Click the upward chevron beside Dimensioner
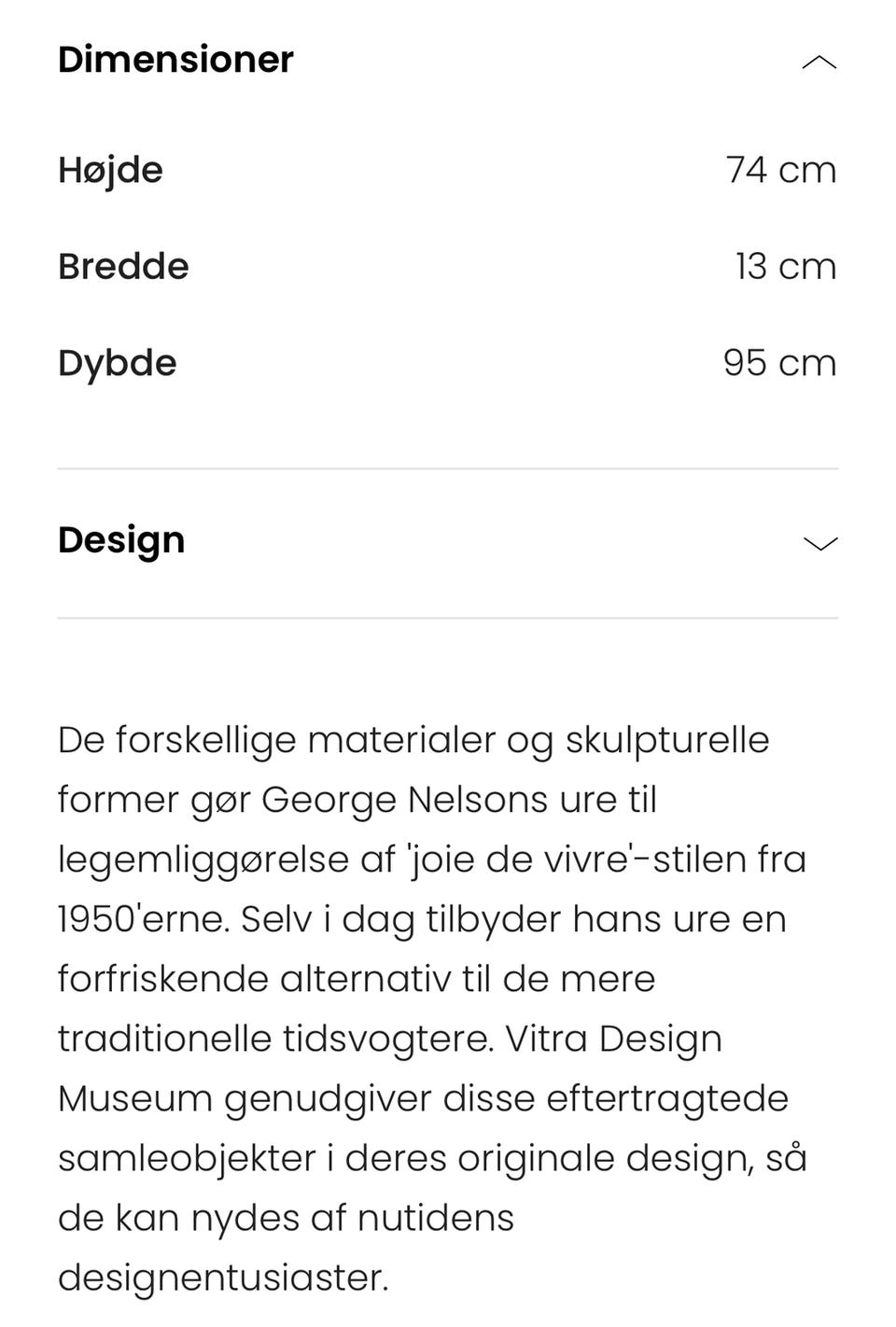The image size is (896, 1327). coord(819,60)
